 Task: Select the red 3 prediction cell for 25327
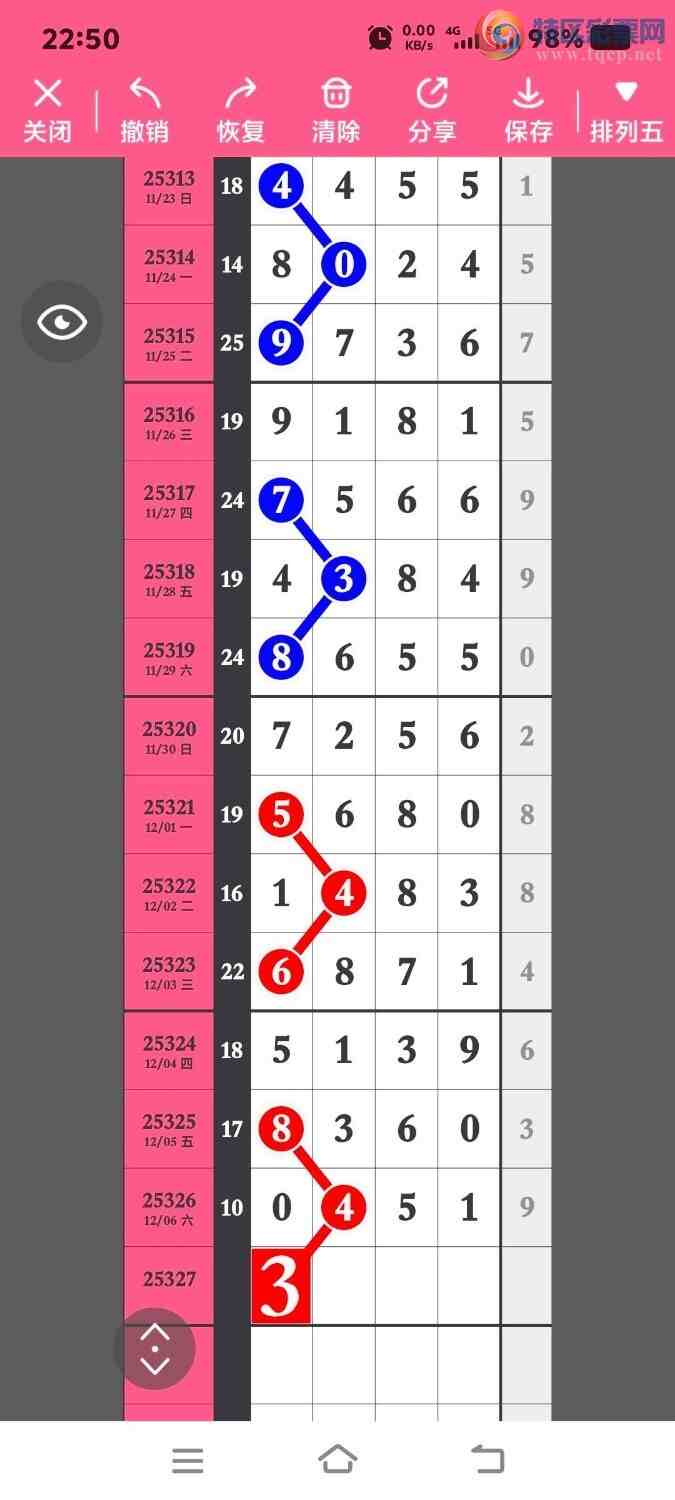click(281, 1286)
